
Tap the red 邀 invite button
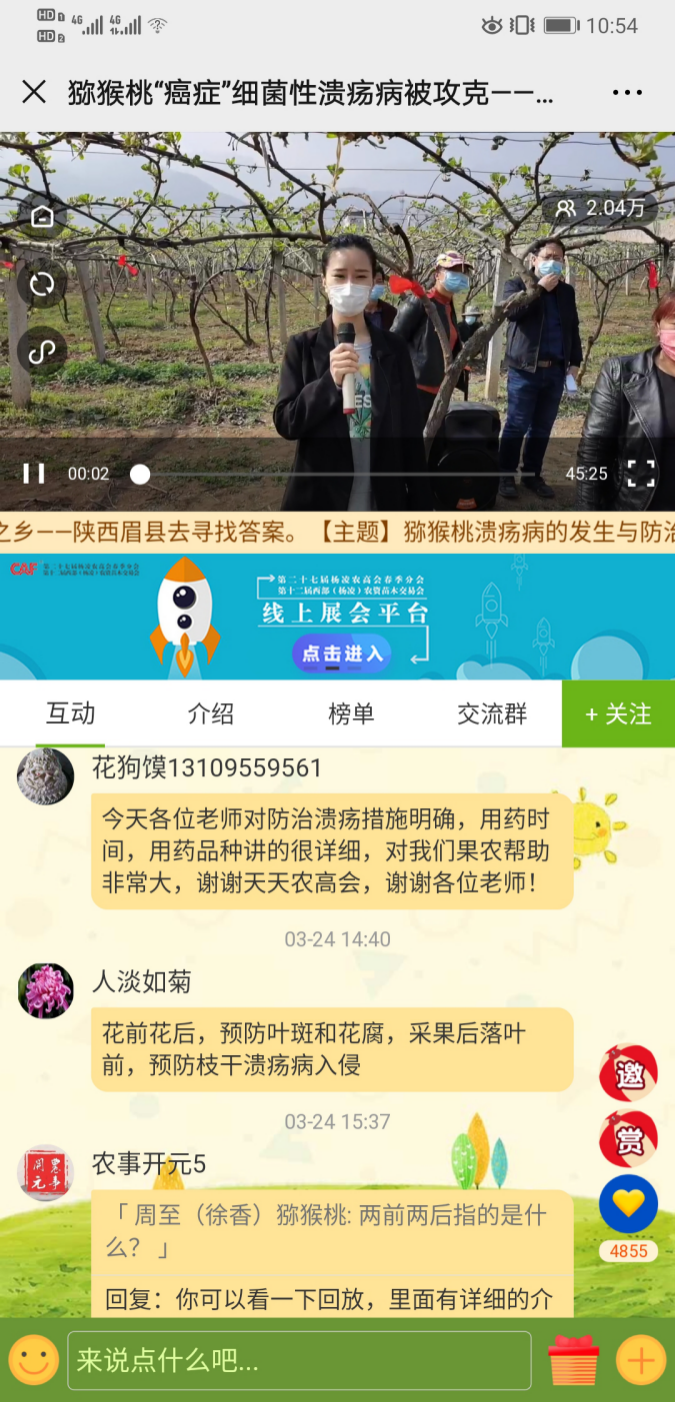628,1075
